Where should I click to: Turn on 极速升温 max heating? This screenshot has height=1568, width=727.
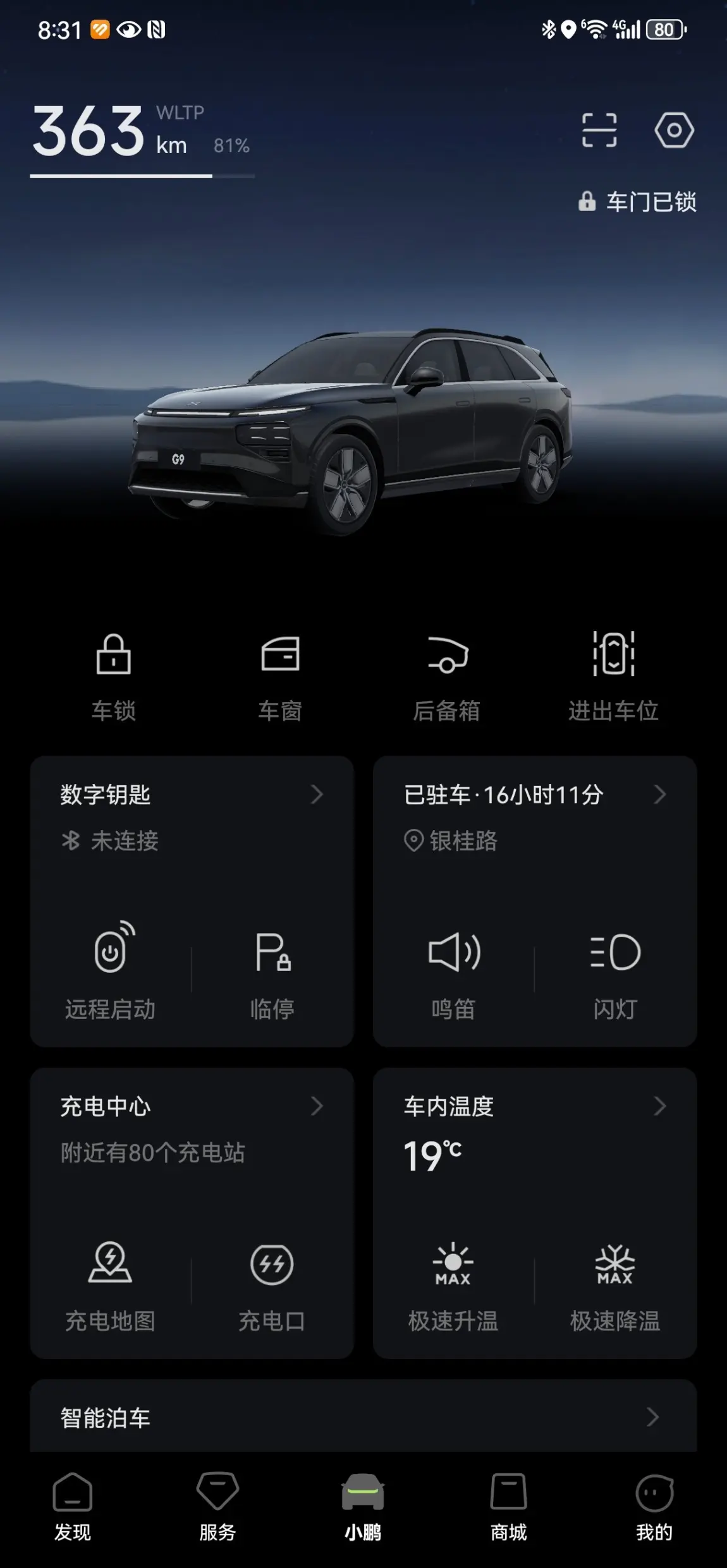pyautogui.click(x=453, y=1281)
